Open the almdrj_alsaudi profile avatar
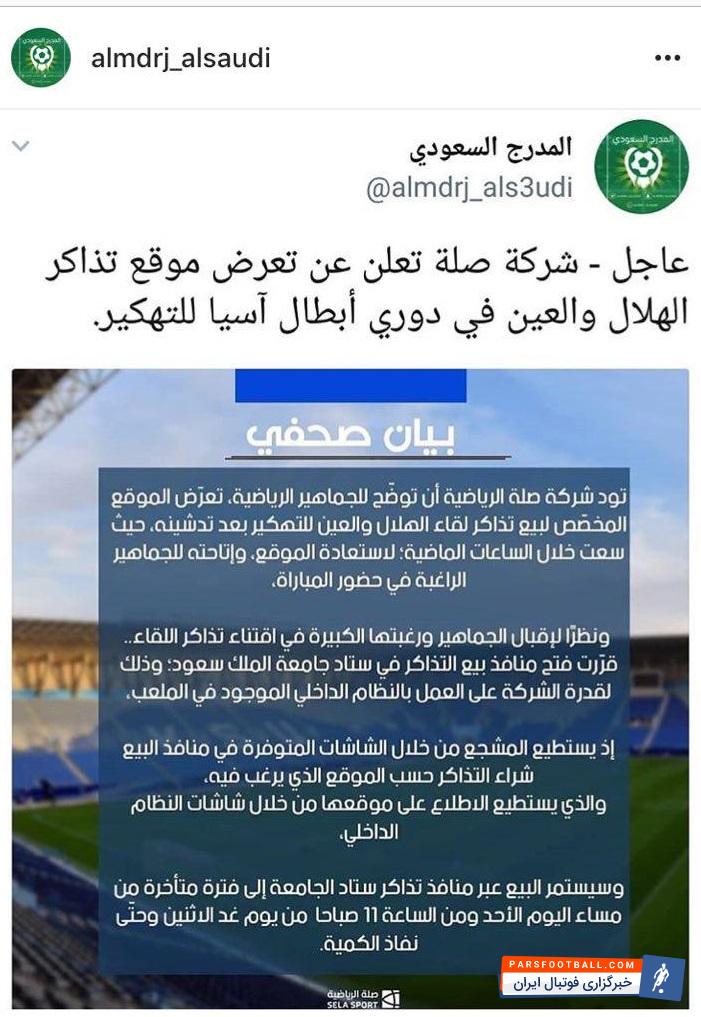This screenshot has width=701, height=1017. pos(41,57)
